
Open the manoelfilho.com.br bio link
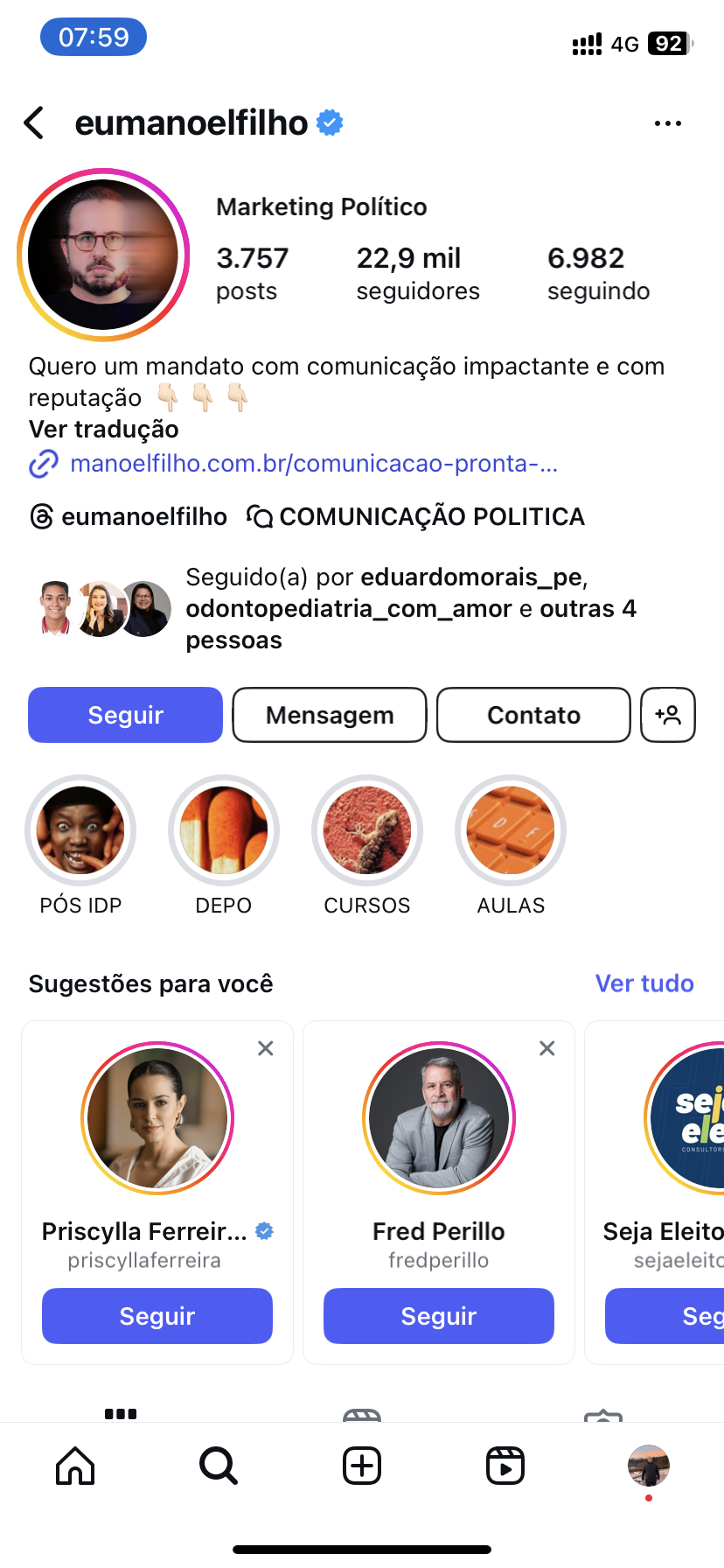[x=313, y=463]
